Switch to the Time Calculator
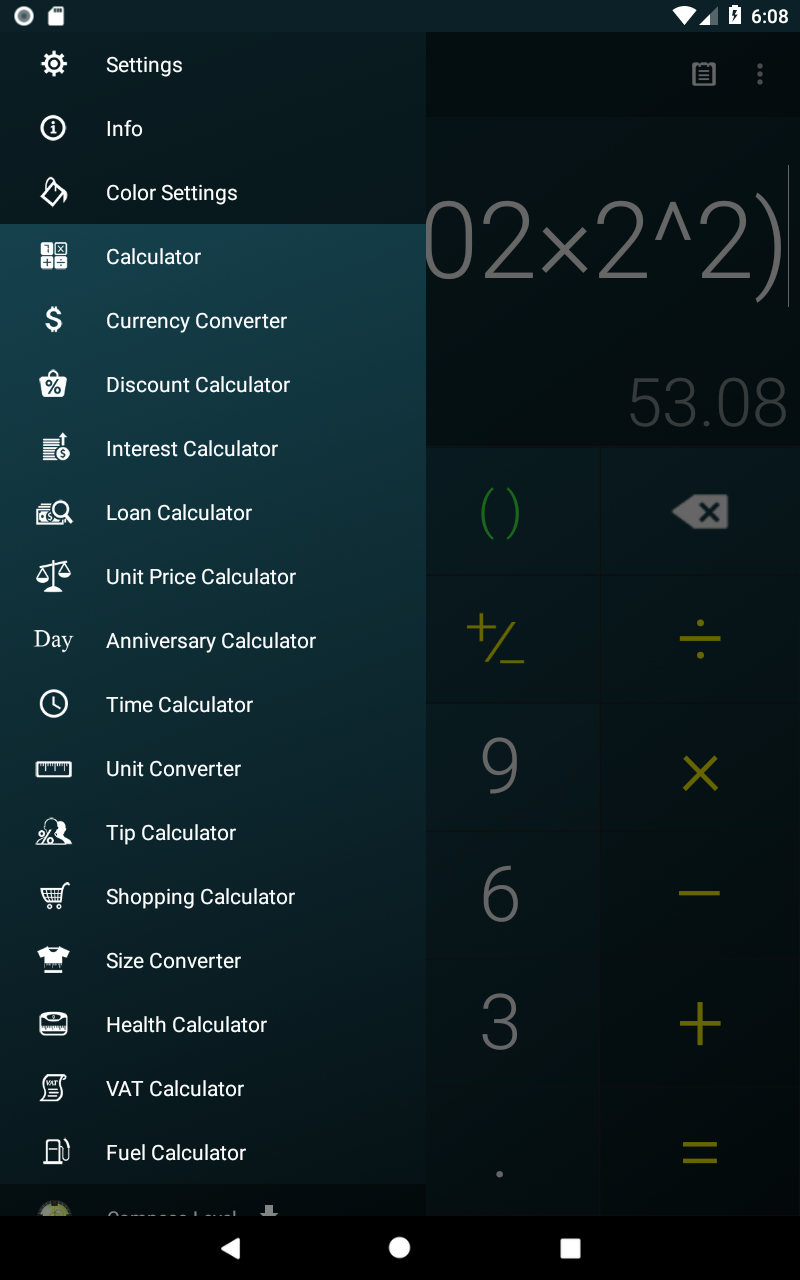The width and height of the screenshot is (800, 1280). coord(179,705)
